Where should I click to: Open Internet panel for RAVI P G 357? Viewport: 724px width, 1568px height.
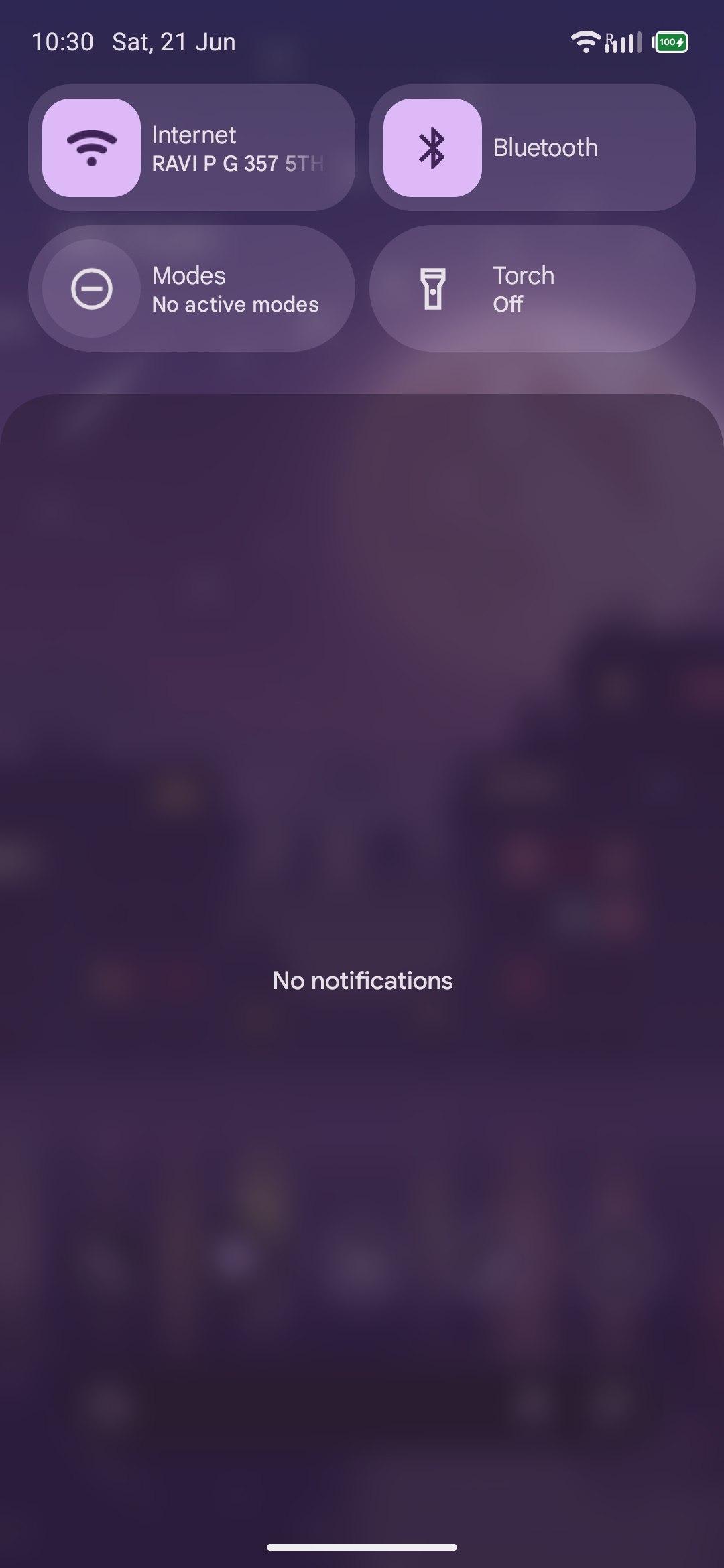tap(238, 148)
